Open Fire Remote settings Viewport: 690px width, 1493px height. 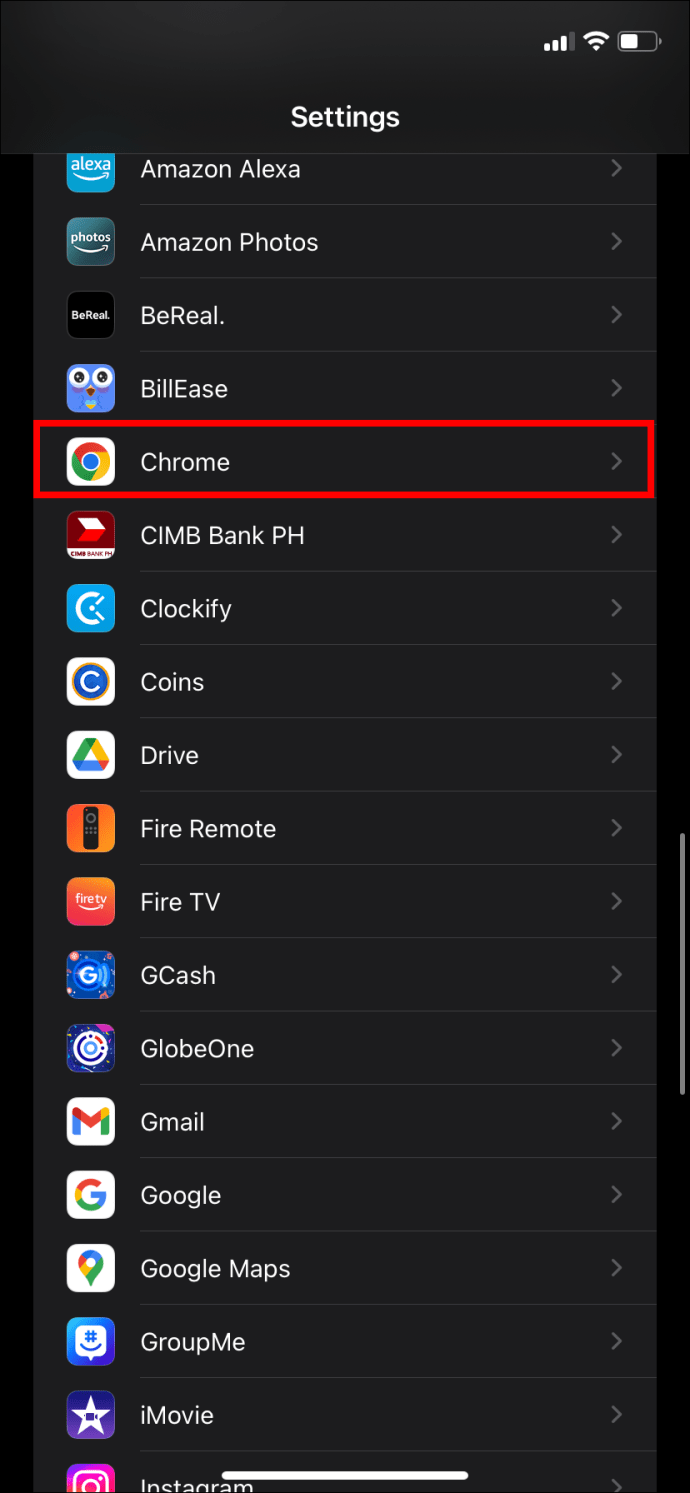344,828
